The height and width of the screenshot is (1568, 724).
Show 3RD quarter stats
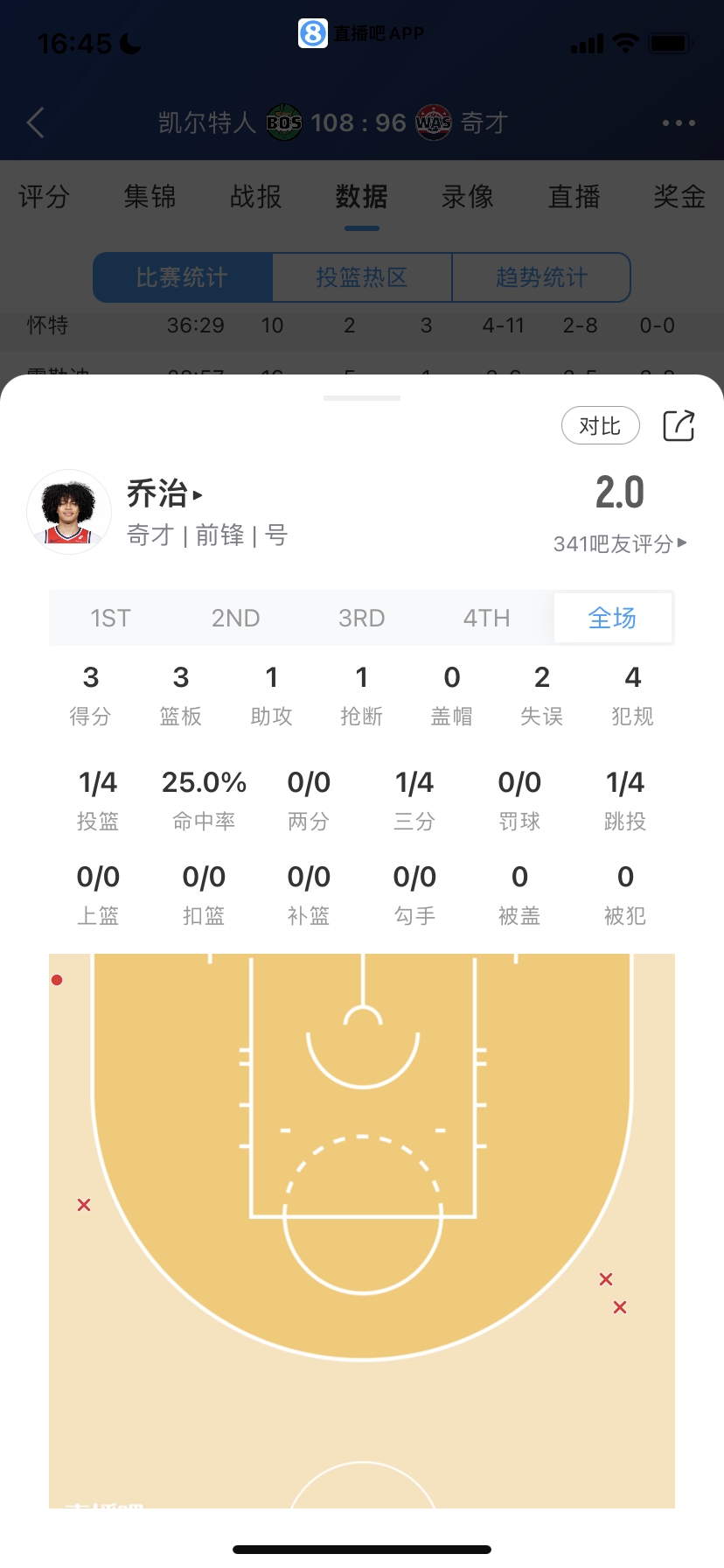pyautogui.click(x=361, y=619)
